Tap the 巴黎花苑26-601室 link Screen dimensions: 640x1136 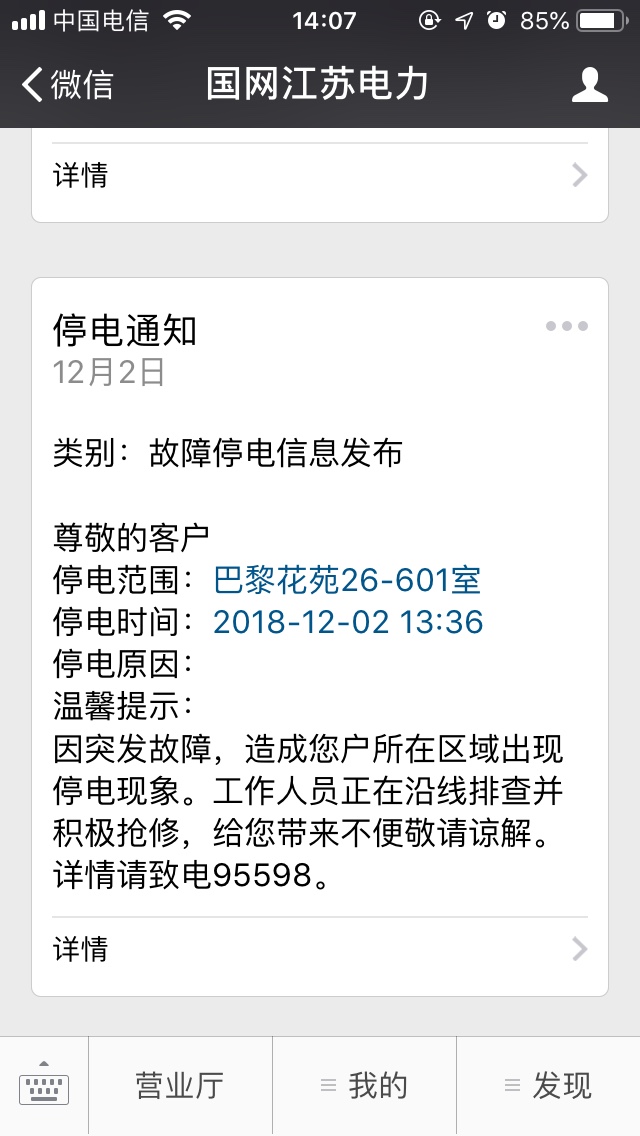coord(347,580)
